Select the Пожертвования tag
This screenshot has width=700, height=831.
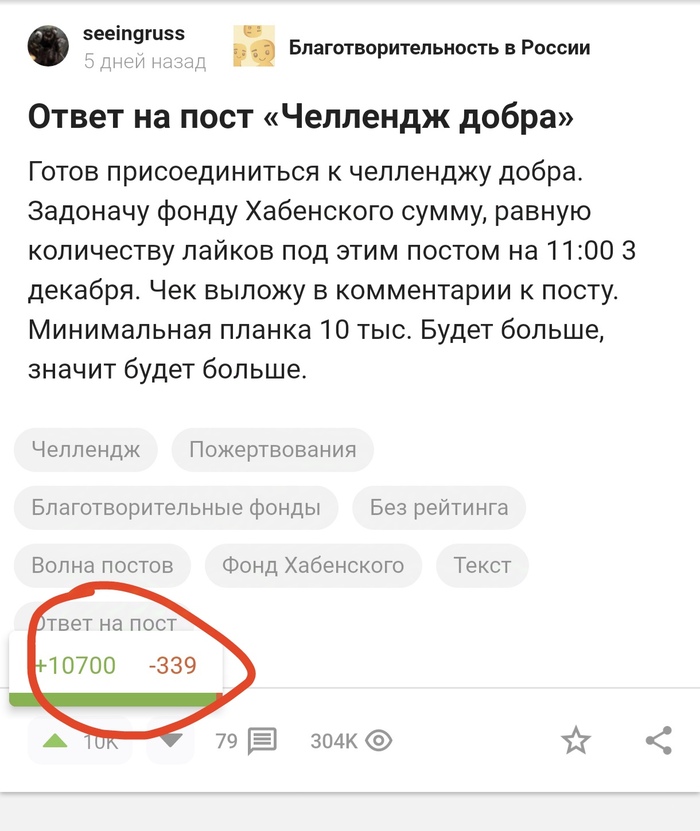tap(272, 450)
